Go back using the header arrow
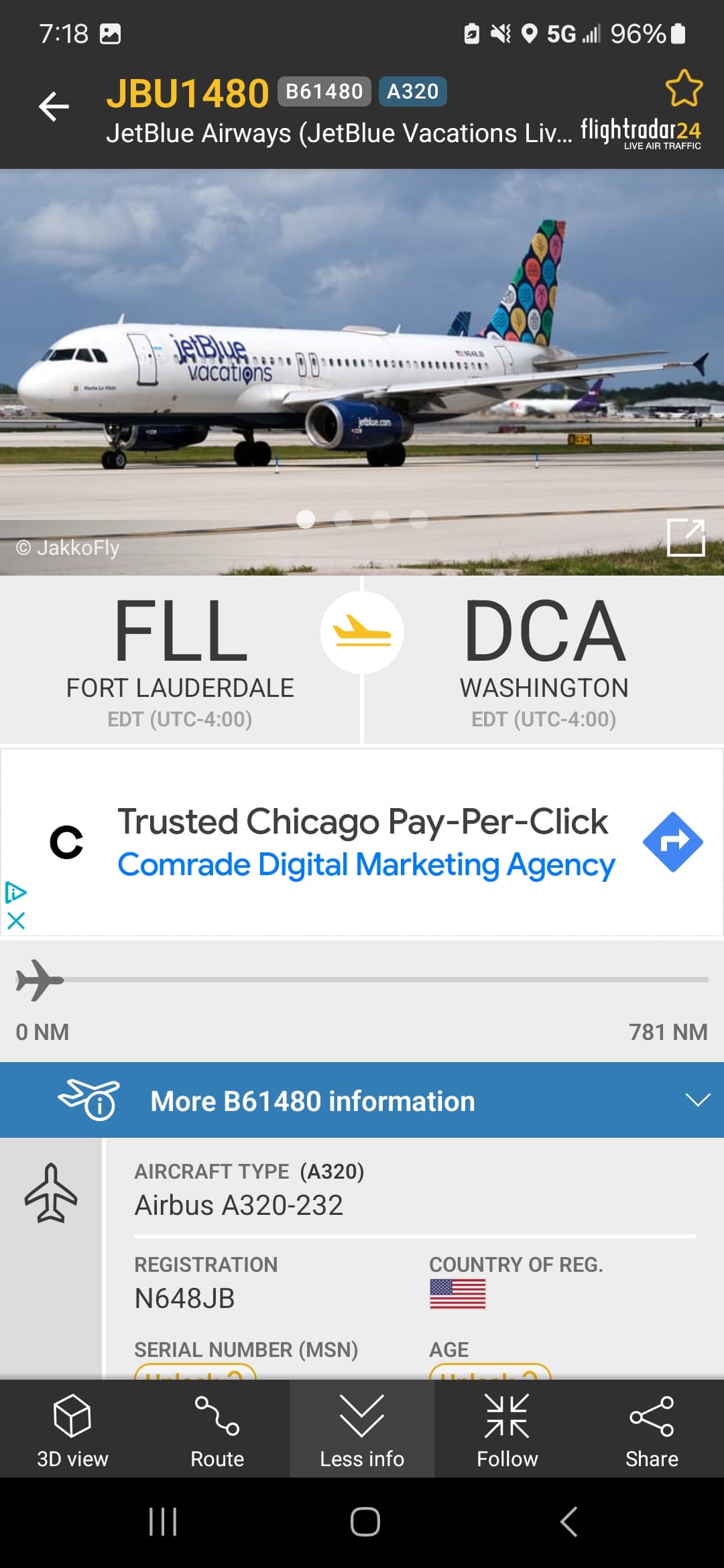Viewport: 724px width, 1568px height. point(54,107)
